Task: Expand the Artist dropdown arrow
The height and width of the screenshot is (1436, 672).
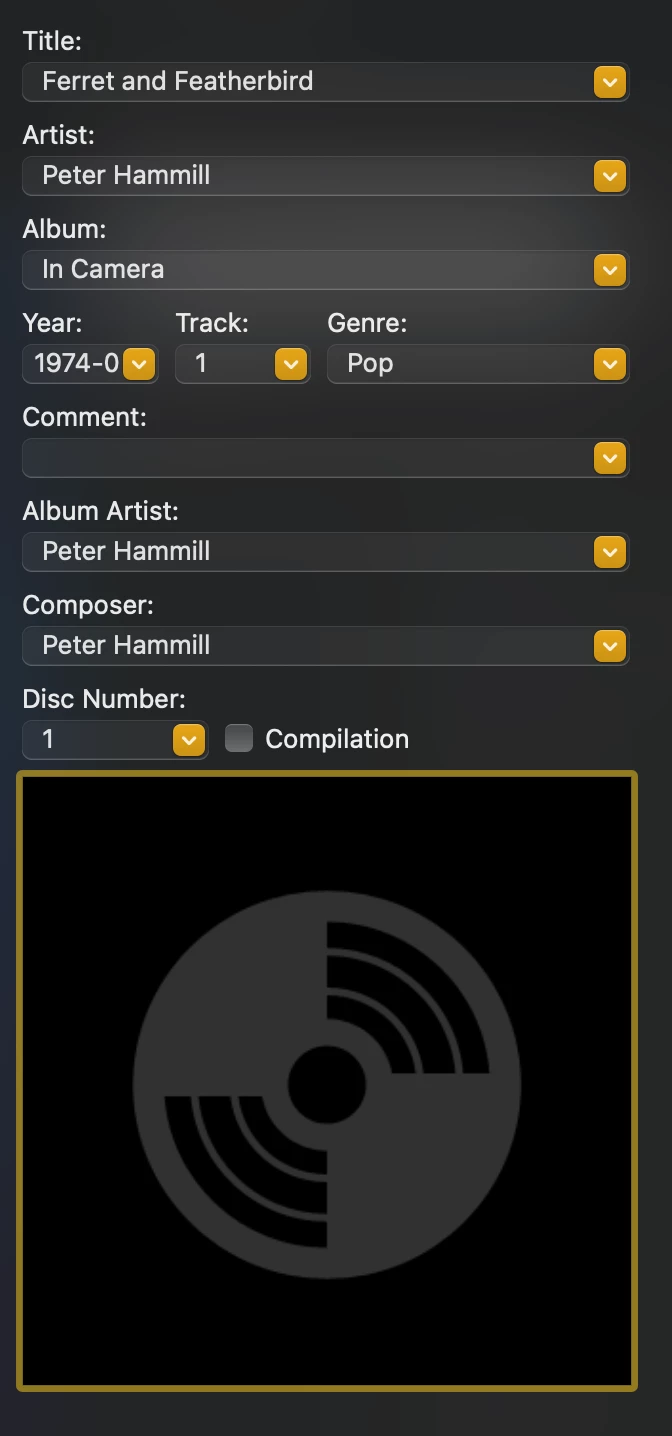Action: click(x=609, y=175)
